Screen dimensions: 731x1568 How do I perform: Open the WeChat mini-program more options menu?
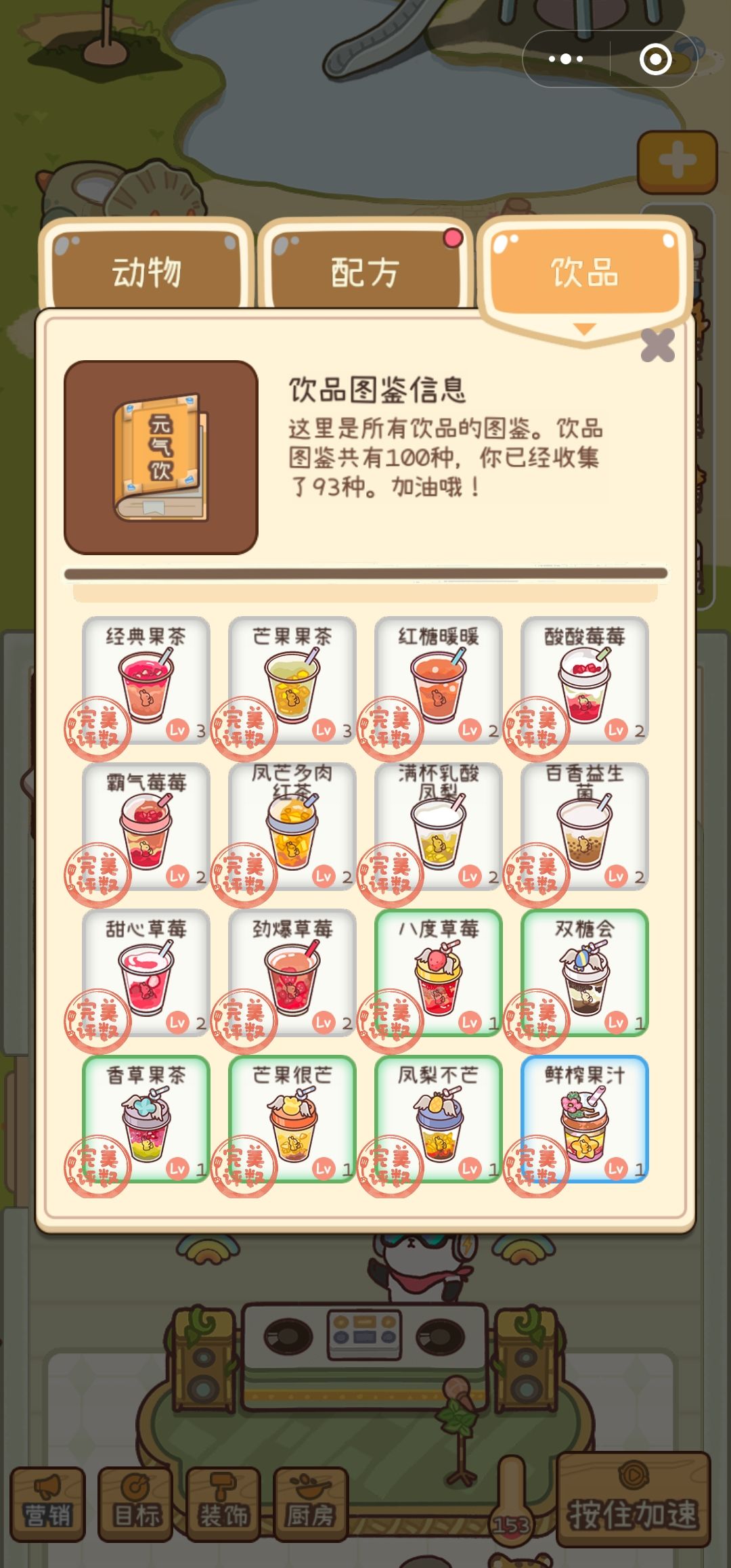[566, 59]
